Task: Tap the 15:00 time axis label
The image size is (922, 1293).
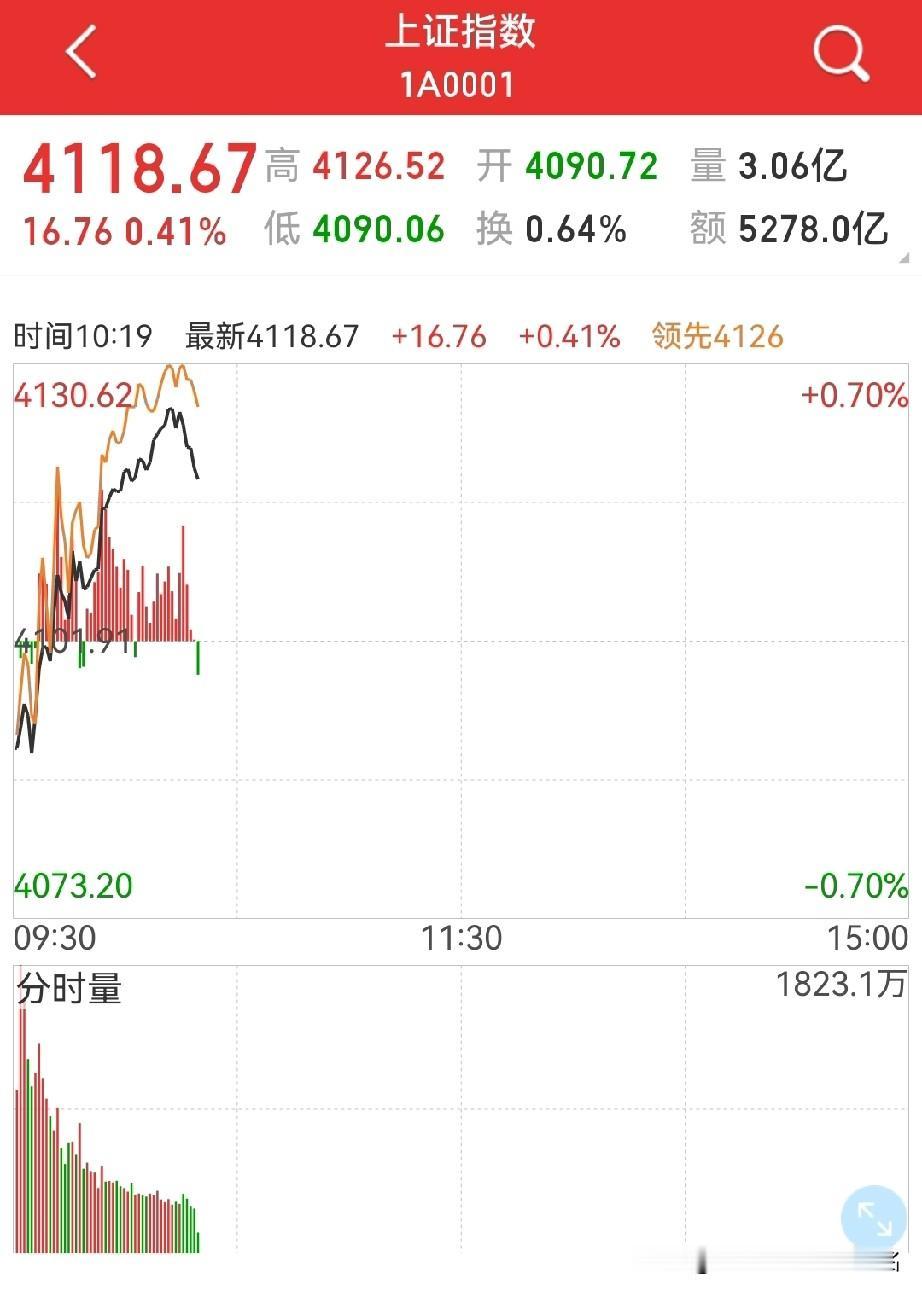Action: click(865, 939)
